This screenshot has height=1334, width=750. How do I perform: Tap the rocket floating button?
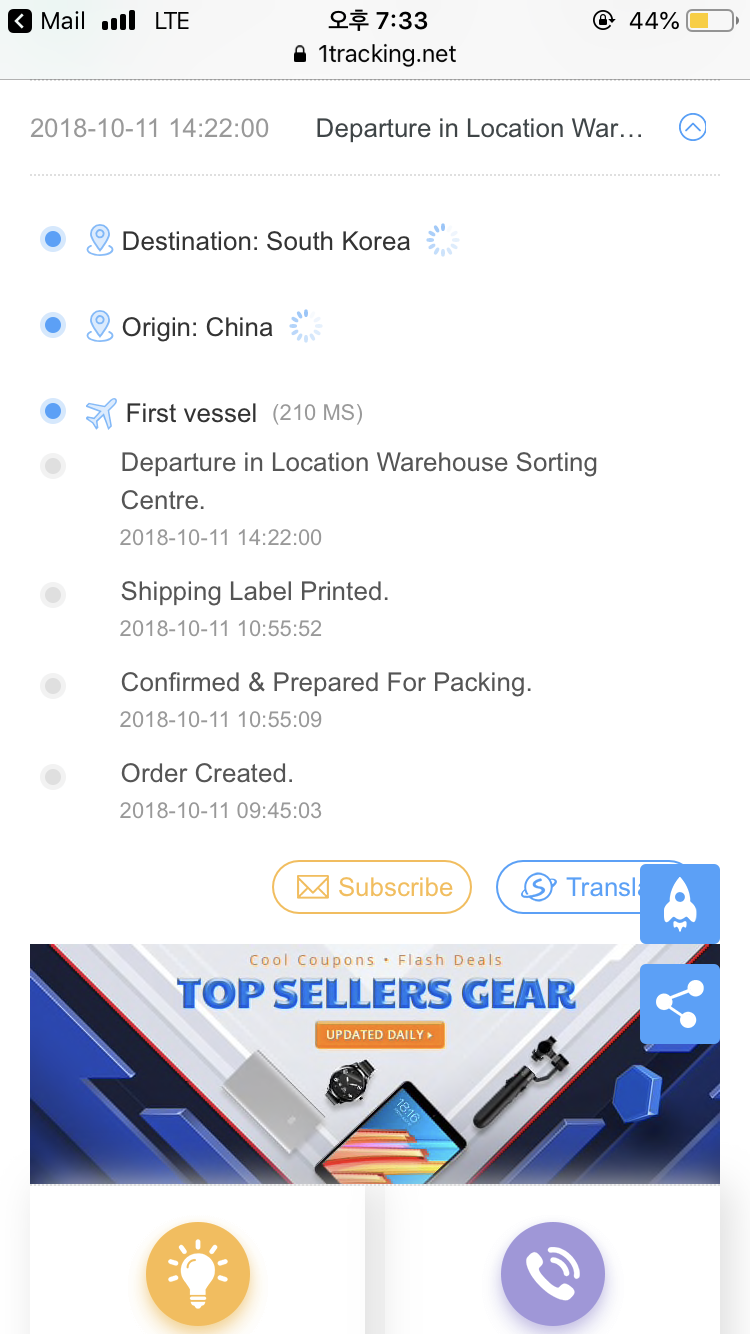click(x=680, y=904)
